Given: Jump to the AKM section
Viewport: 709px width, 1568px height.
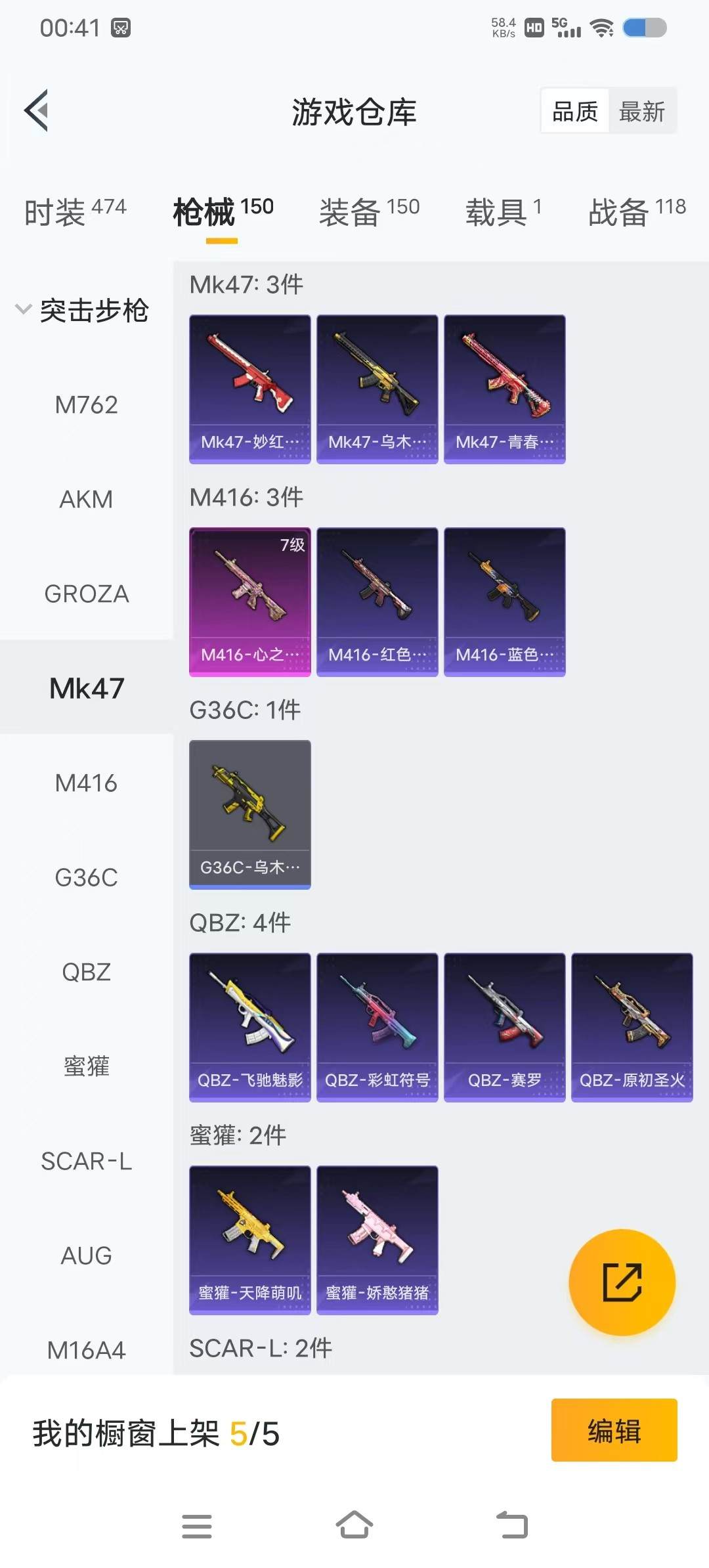Looking at the screenshot, I should point(86,499).
